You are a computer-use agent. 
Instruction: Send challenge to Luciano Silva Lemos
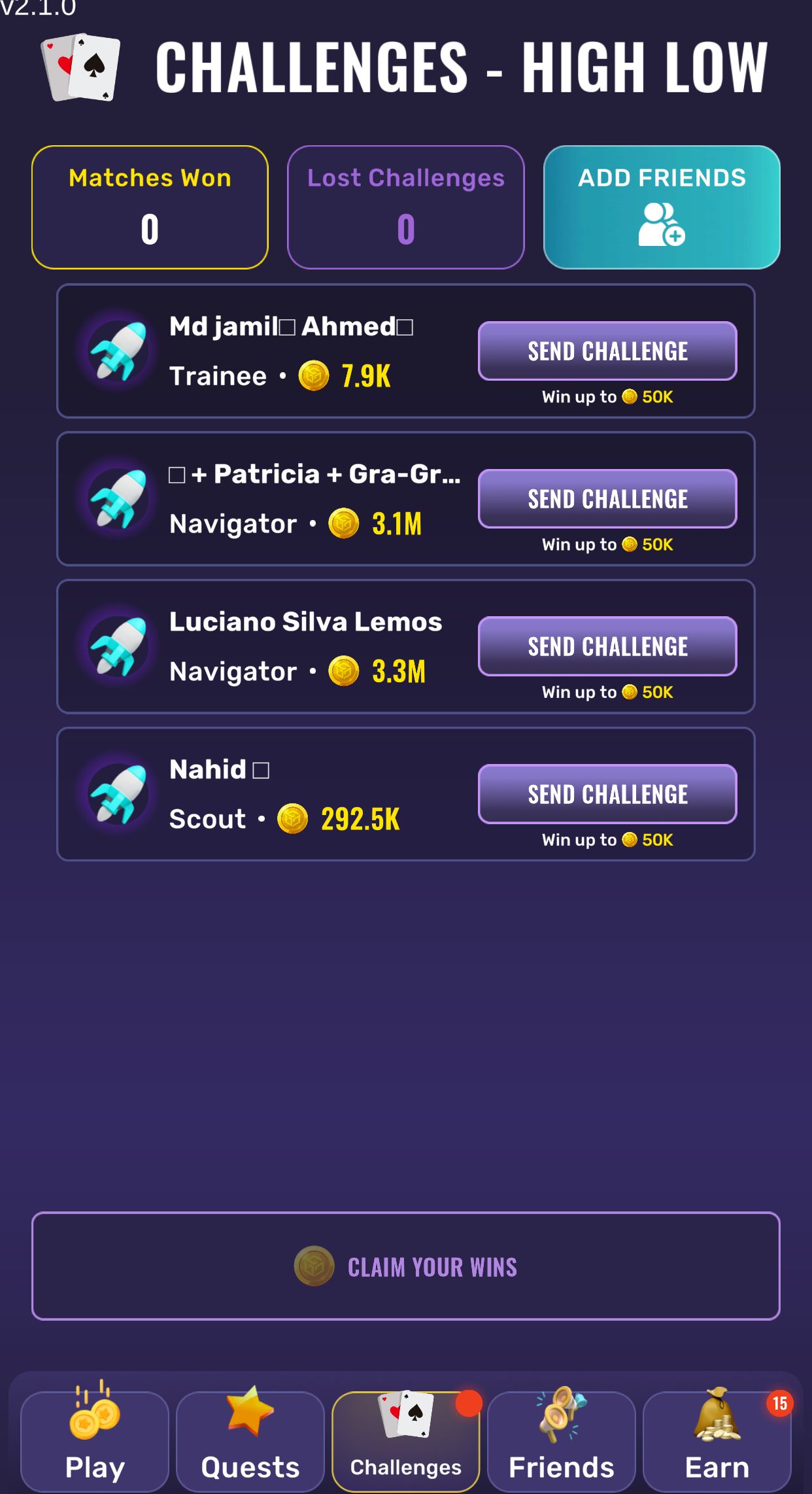coord(607,646)
